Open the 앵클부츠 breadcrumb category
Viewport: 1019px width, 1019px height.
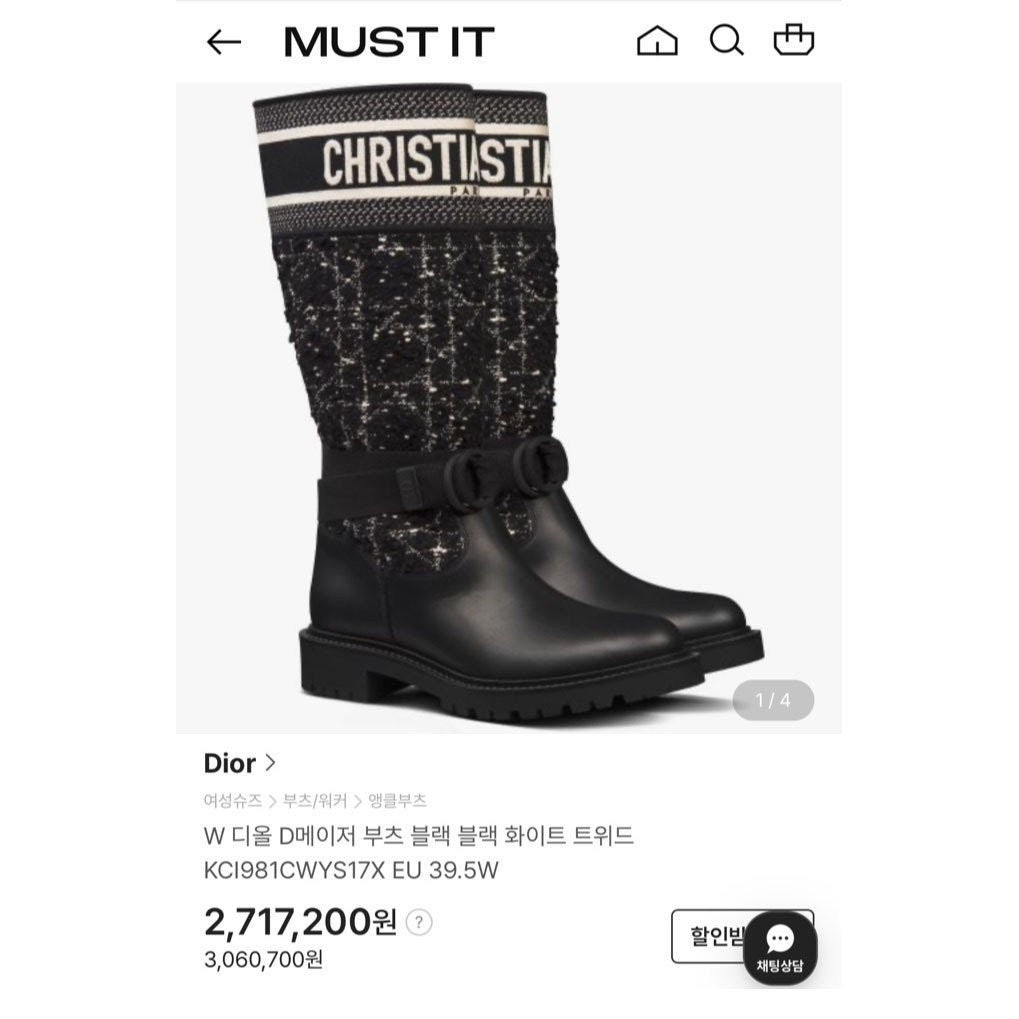[x=397, y=800]
